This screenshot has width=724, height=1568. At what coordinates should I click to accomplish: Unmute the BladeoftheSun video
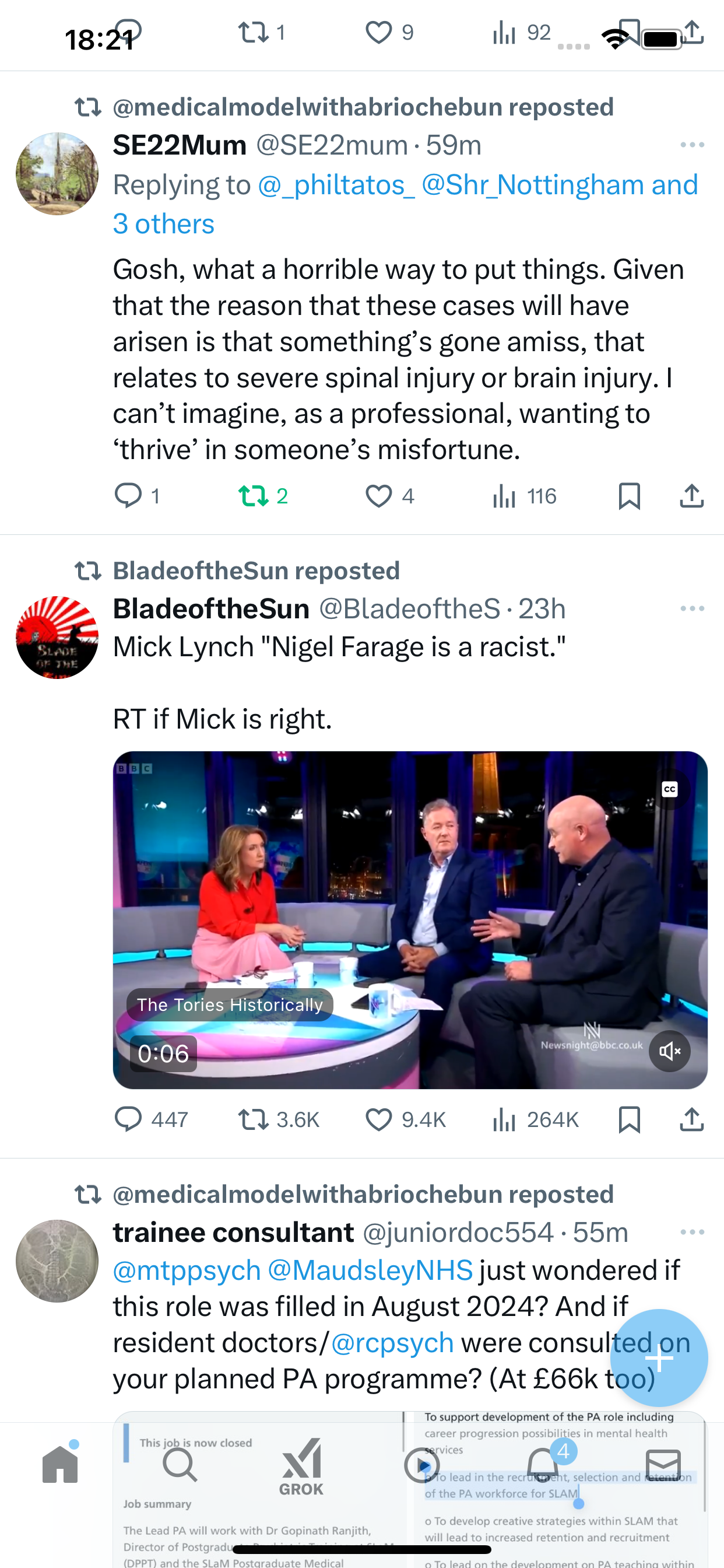669,1051
